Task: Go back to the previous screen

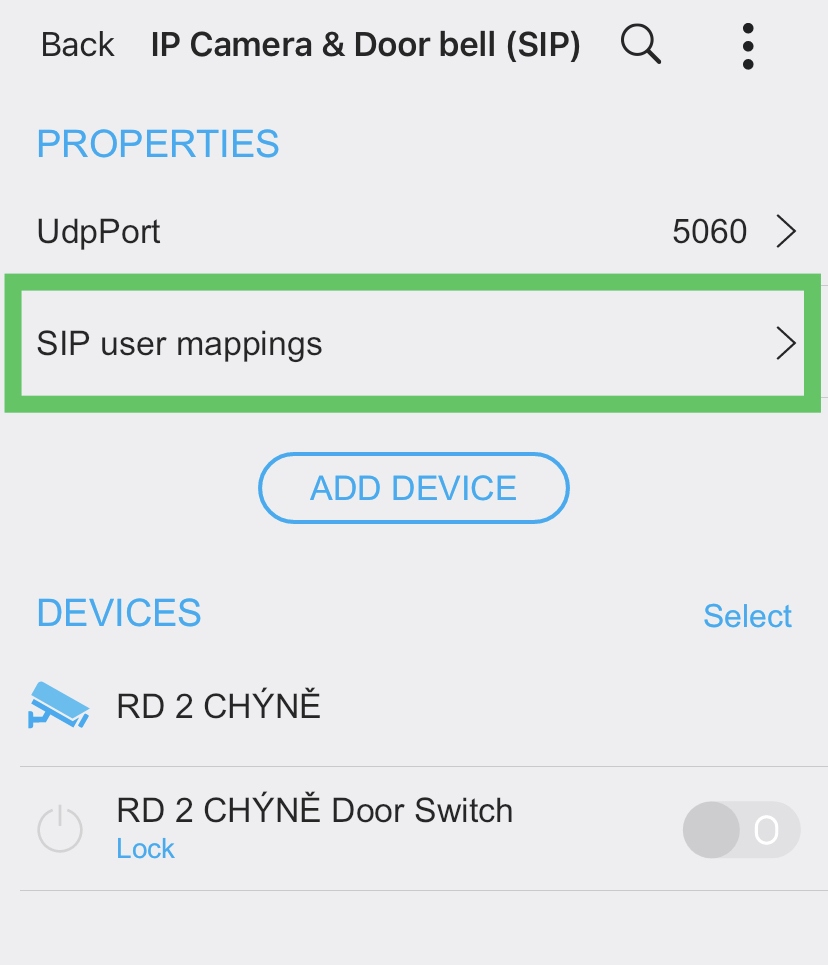Action: (x=77, y=45)
